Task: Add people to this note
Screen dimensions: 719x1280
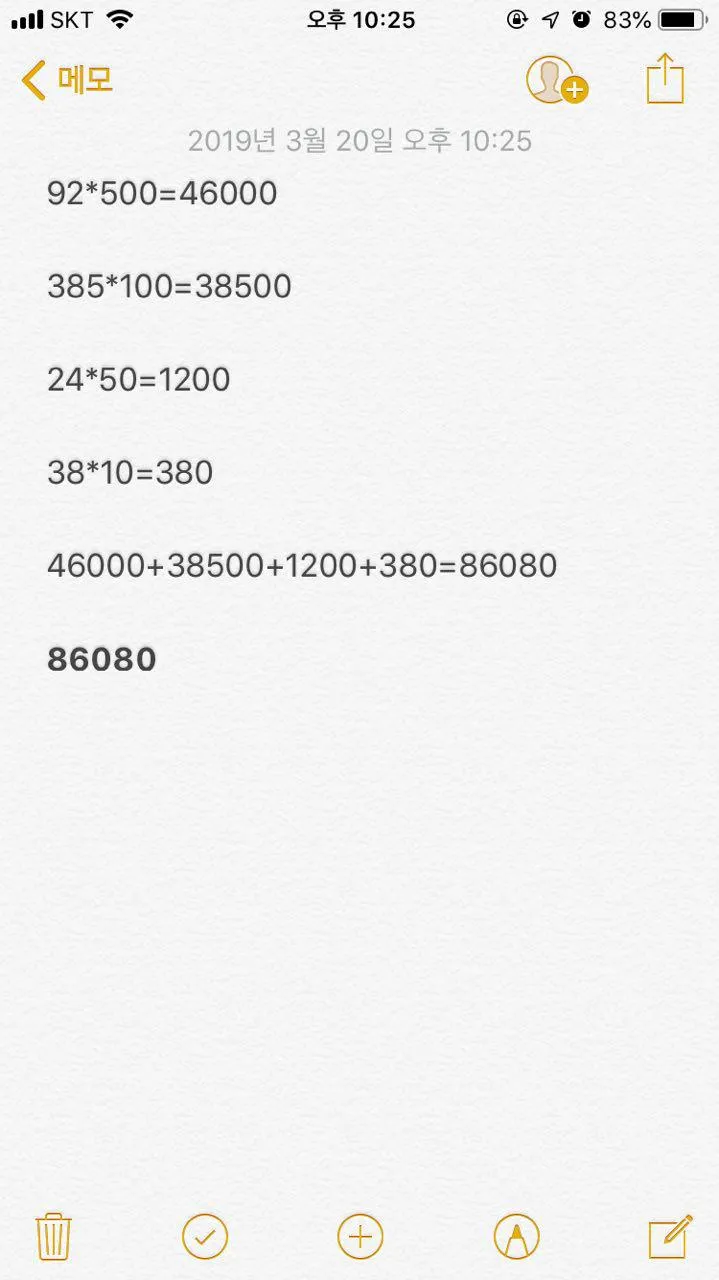Action: [x=555, y=80]
